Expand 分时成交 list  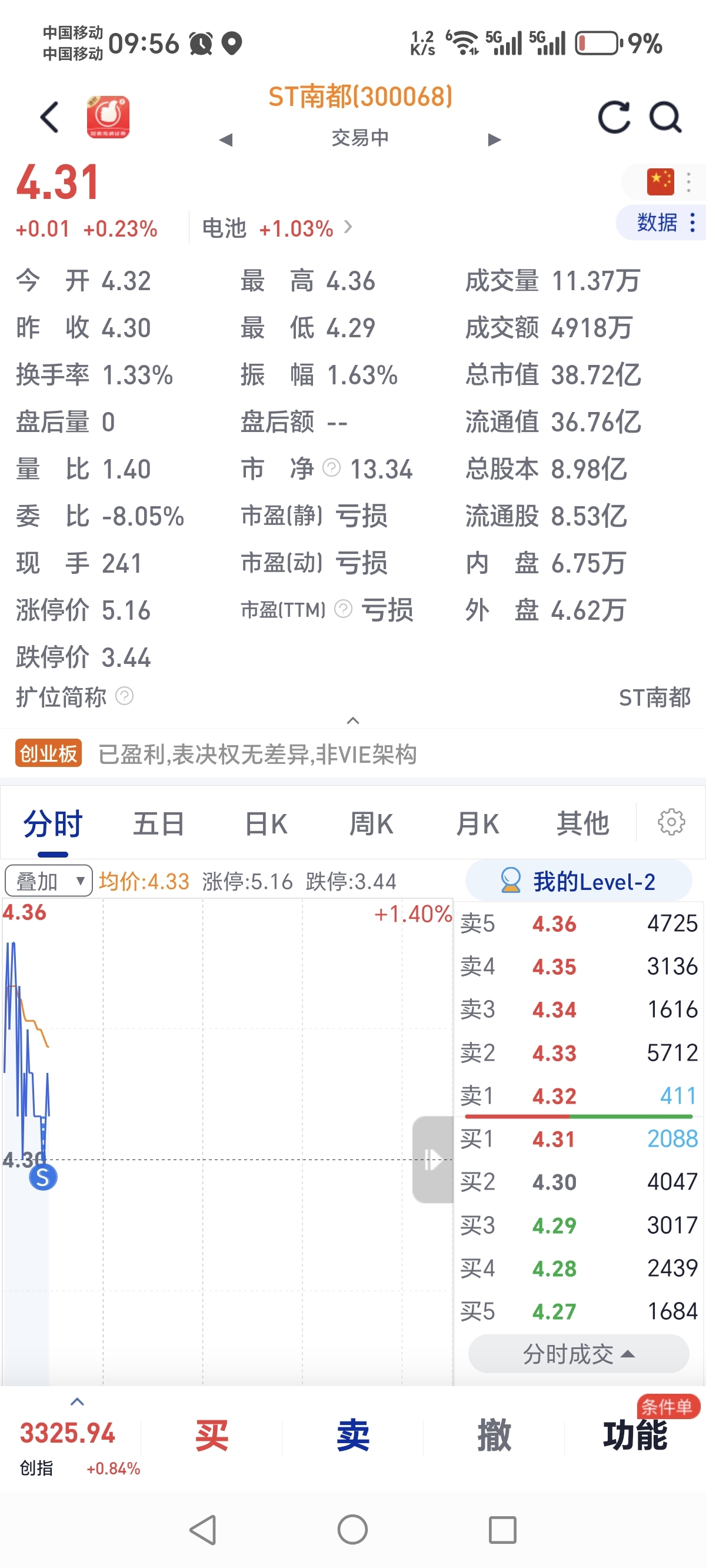[579, 1354]
